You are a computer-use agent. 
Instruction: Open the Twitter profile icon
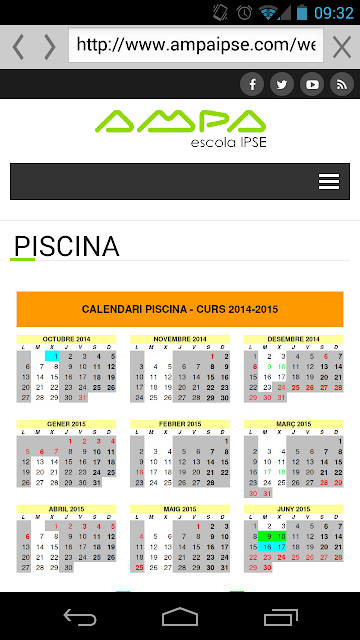282,84
